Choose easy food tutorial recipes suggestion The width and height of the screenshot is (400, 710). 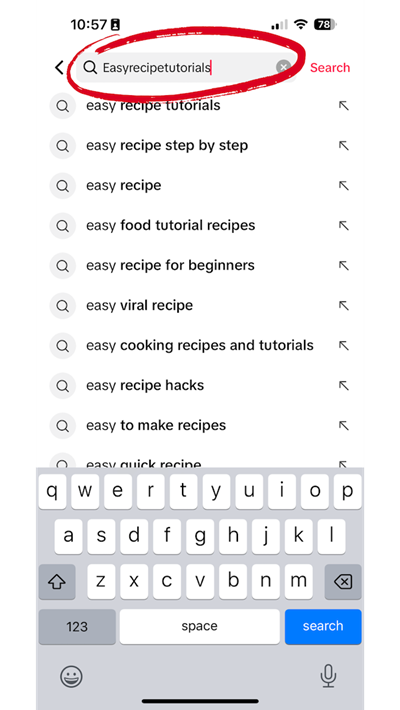(170, 225)
